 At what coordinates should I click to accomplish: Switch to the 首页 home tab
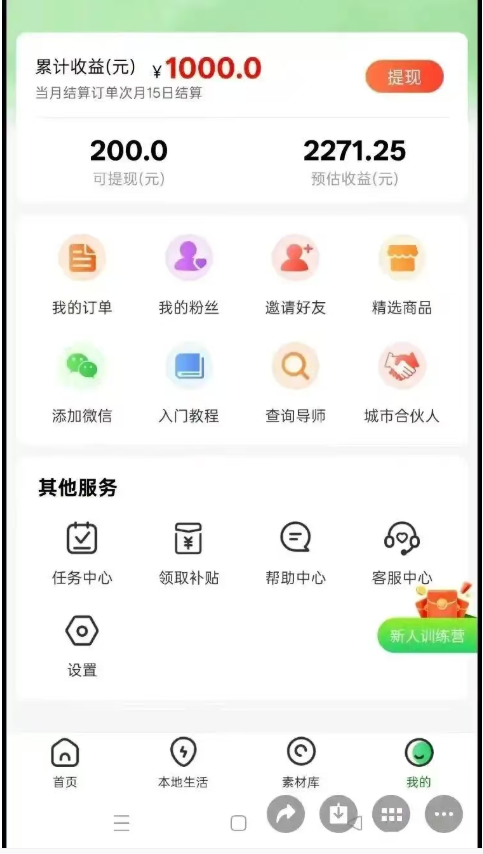(65, 763)
